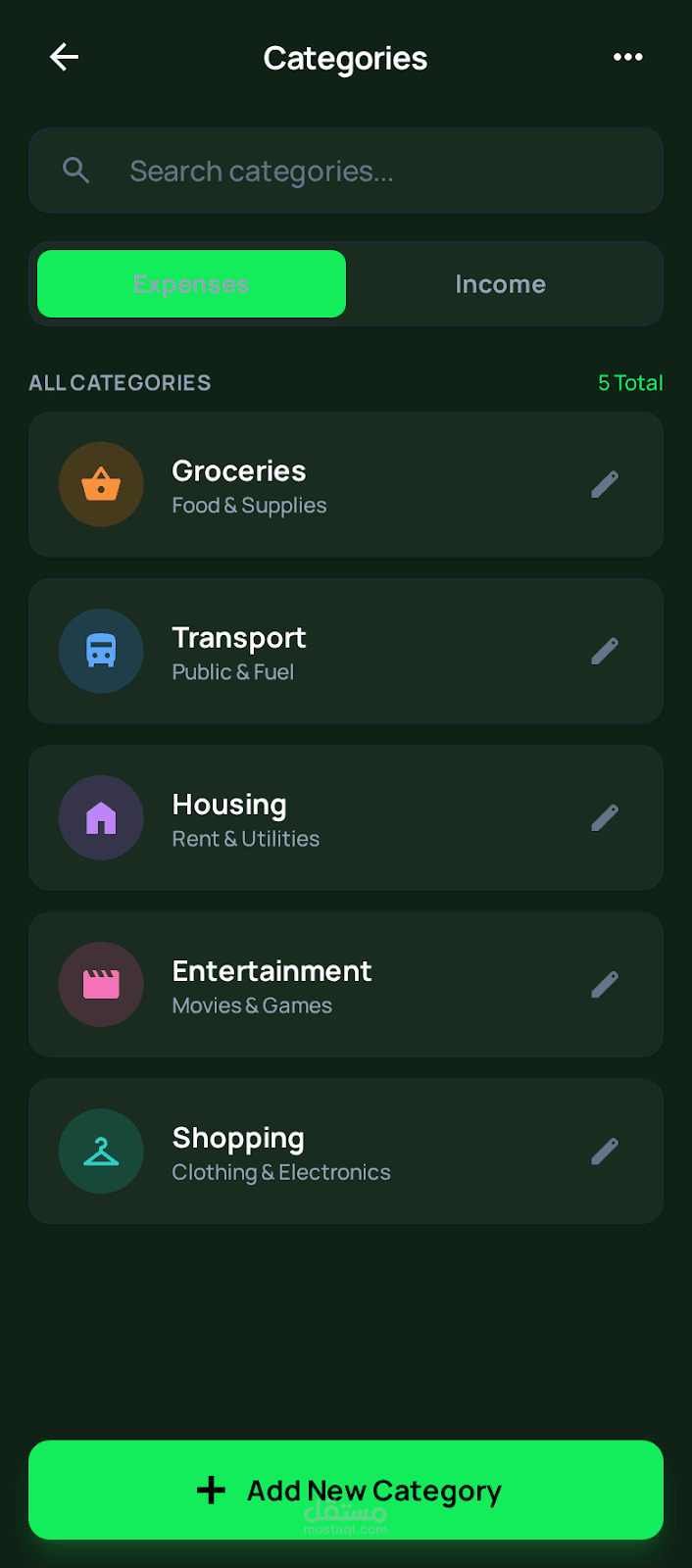
Task: Open the Shopping category
Action: tap(294, 1151)
